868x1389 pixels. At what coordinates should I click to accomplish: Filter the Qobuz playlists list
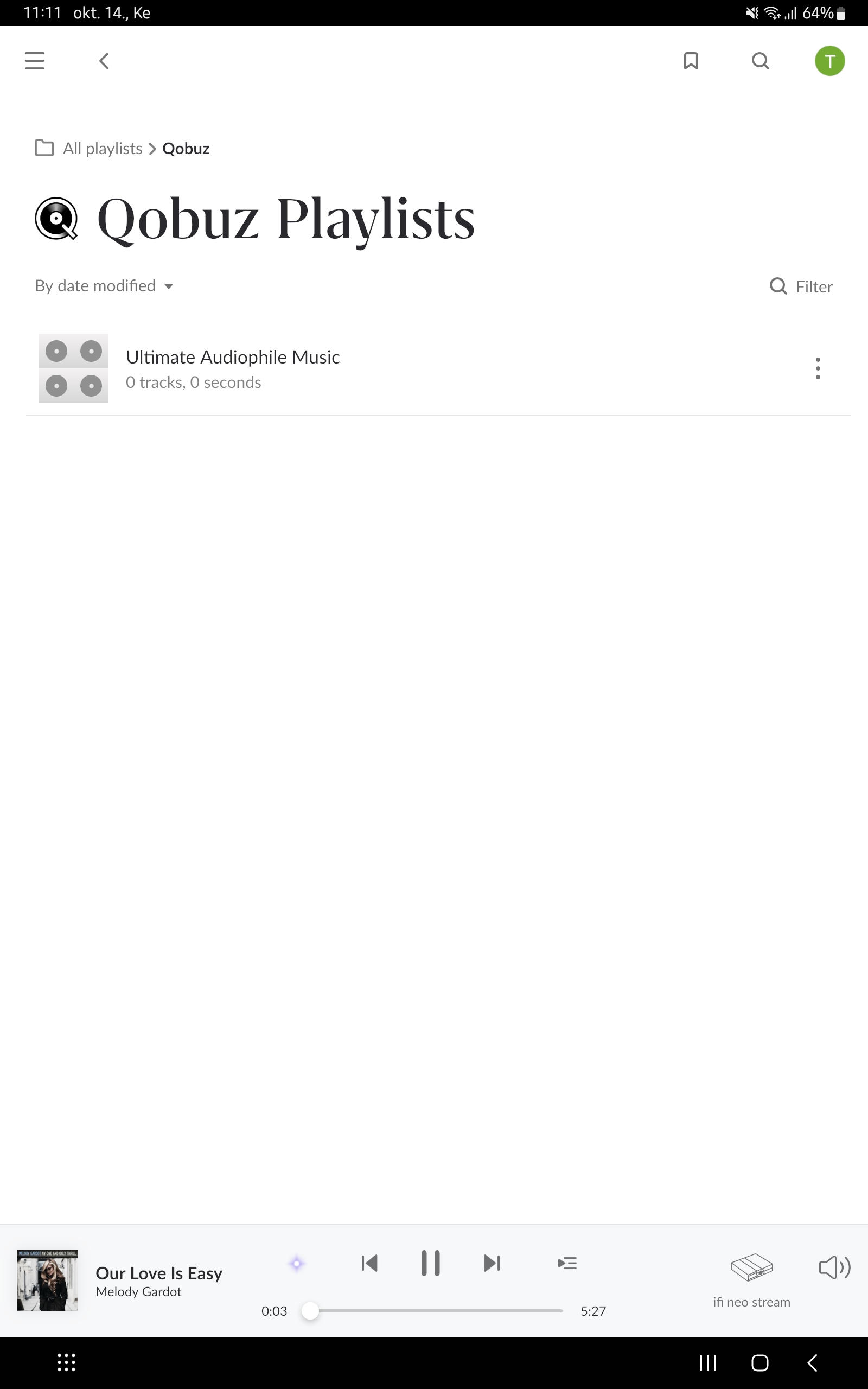pyautogui.click(x=801, y=286)
